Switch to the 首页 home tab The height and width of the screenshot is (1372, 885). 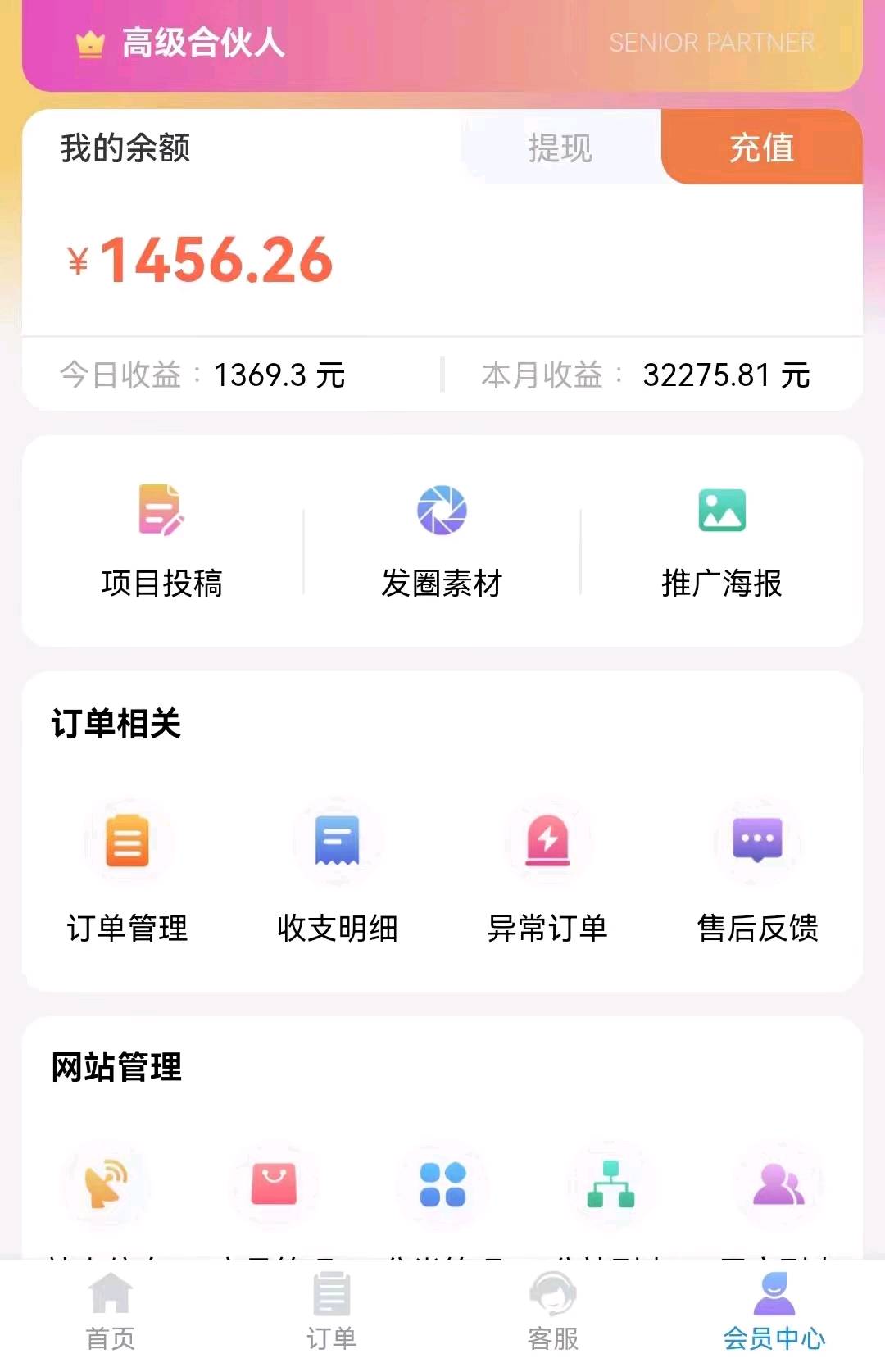point(111,1311)
